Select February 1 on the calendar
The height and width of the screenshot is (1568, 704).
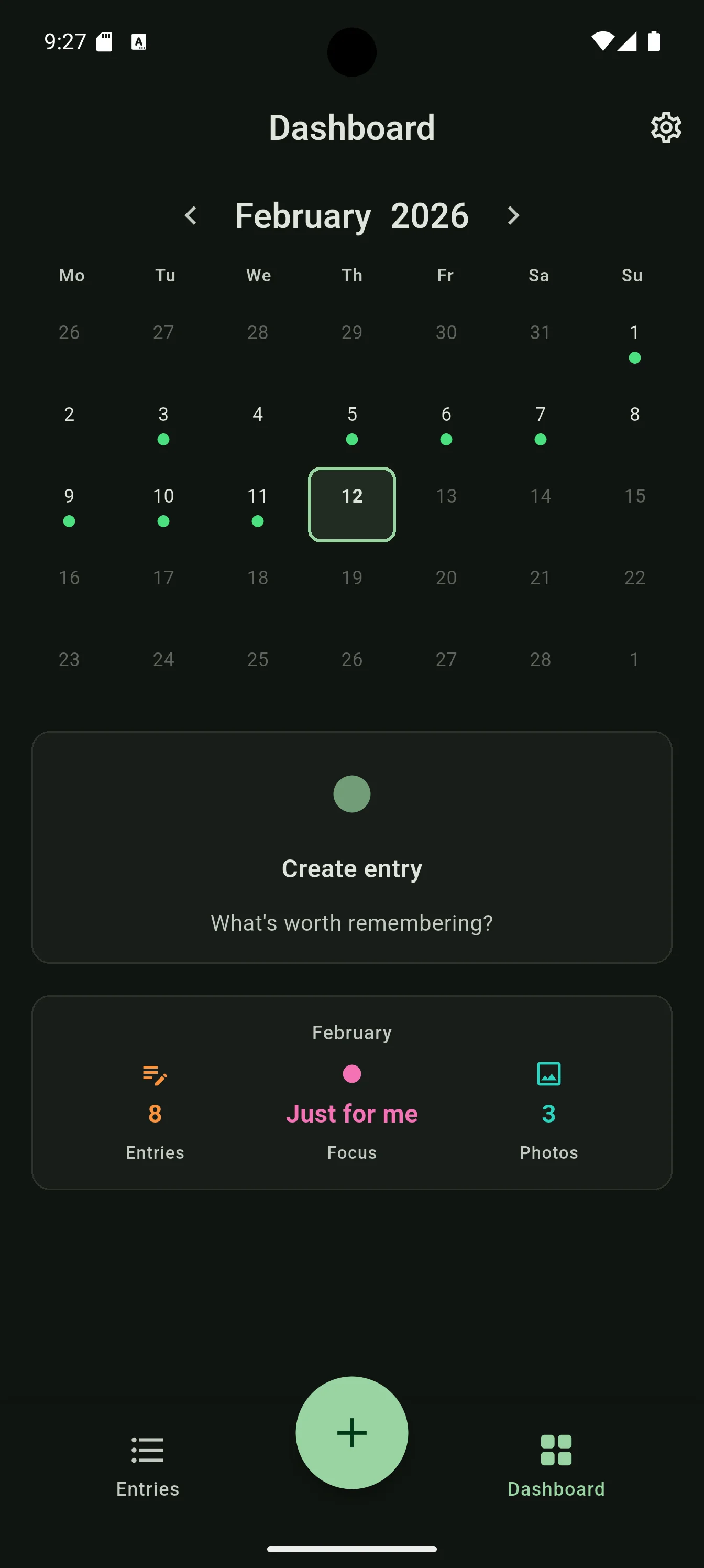pos(634,341)
